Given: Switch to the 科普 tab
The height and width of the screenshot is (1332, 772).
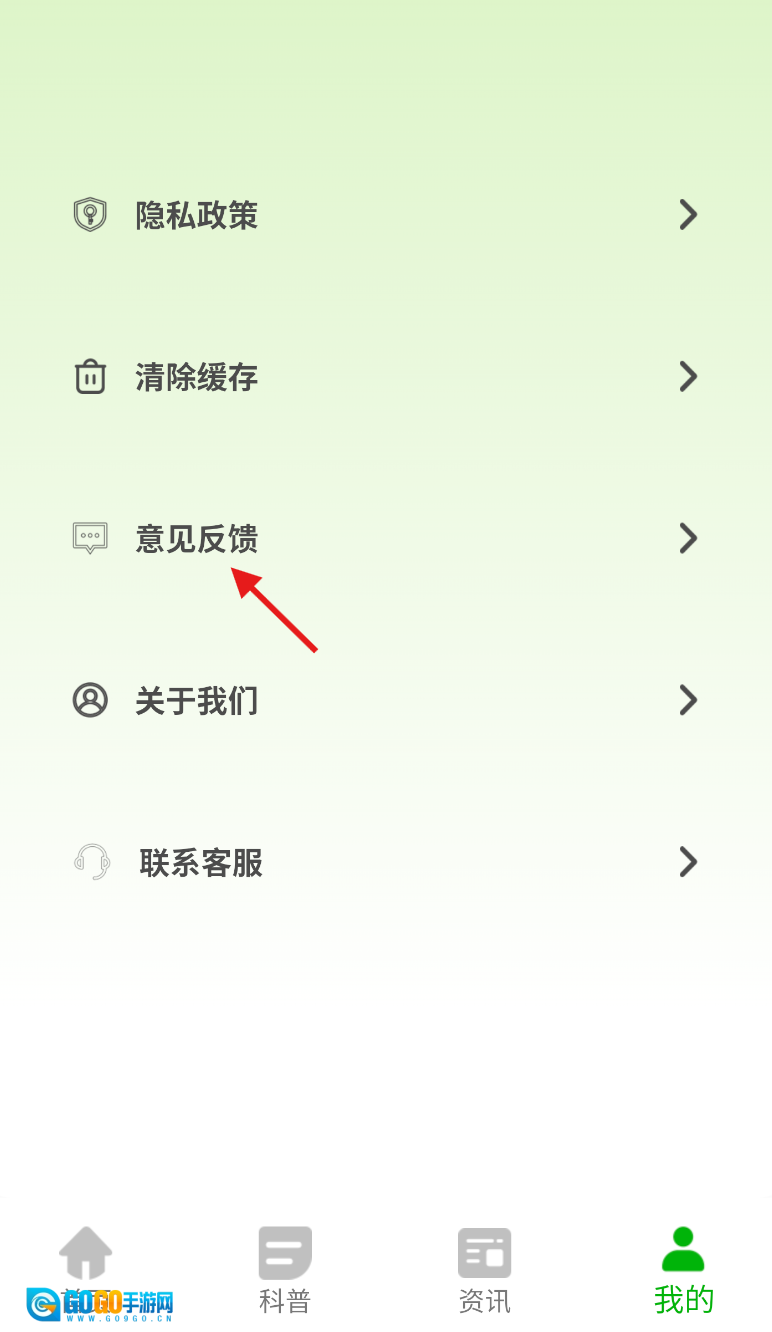Looking at the screenshot, I should tap(285, 1268).
